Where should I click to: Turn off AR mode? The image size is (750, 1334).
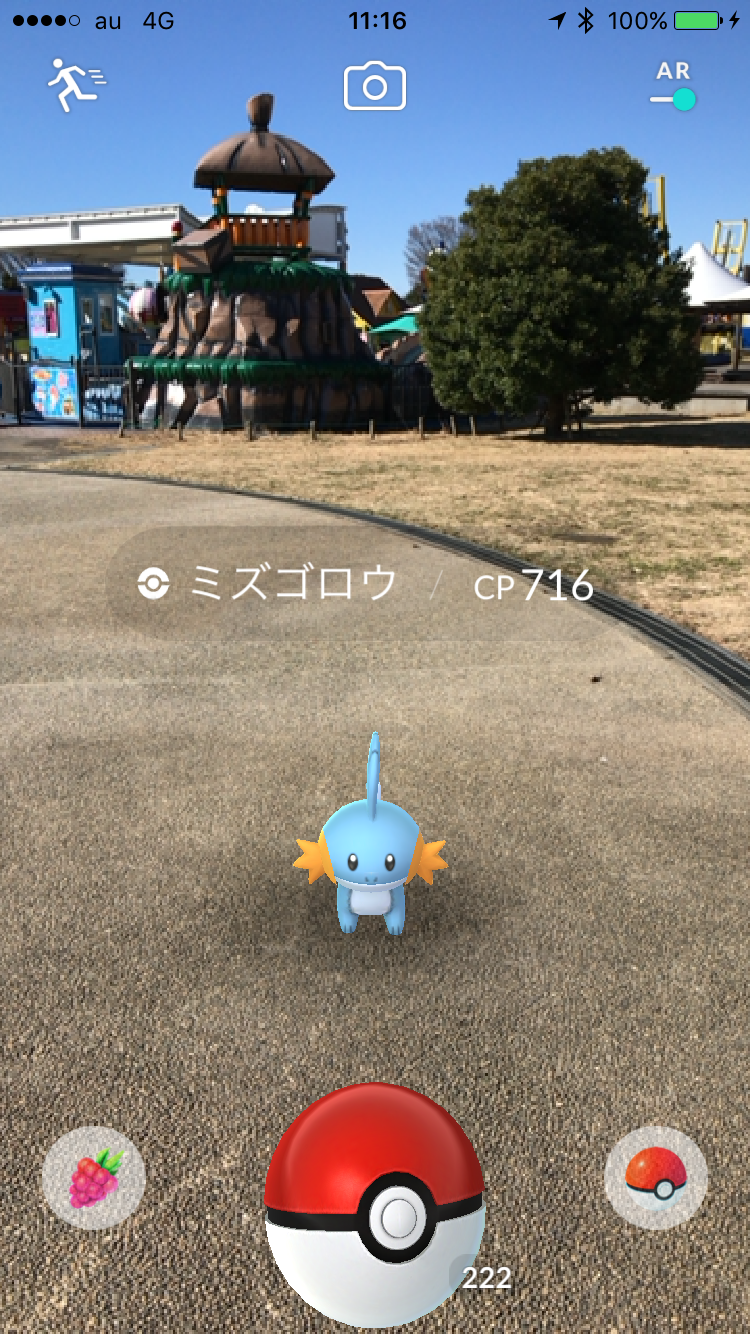point(673,87)
